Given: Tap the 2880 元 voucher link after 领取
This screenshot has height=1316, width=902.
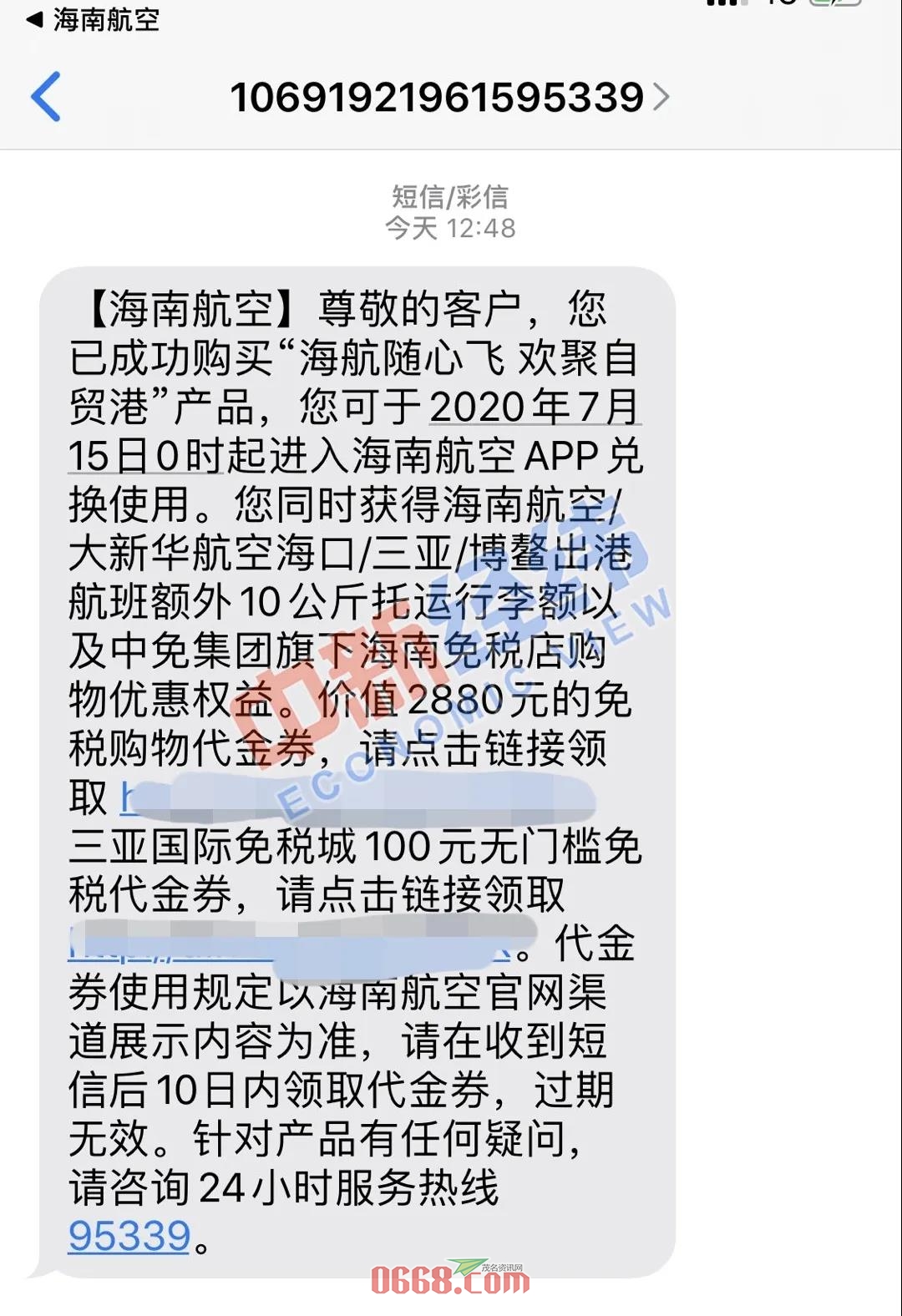Looking at the screenshot, I should [359, 797].
